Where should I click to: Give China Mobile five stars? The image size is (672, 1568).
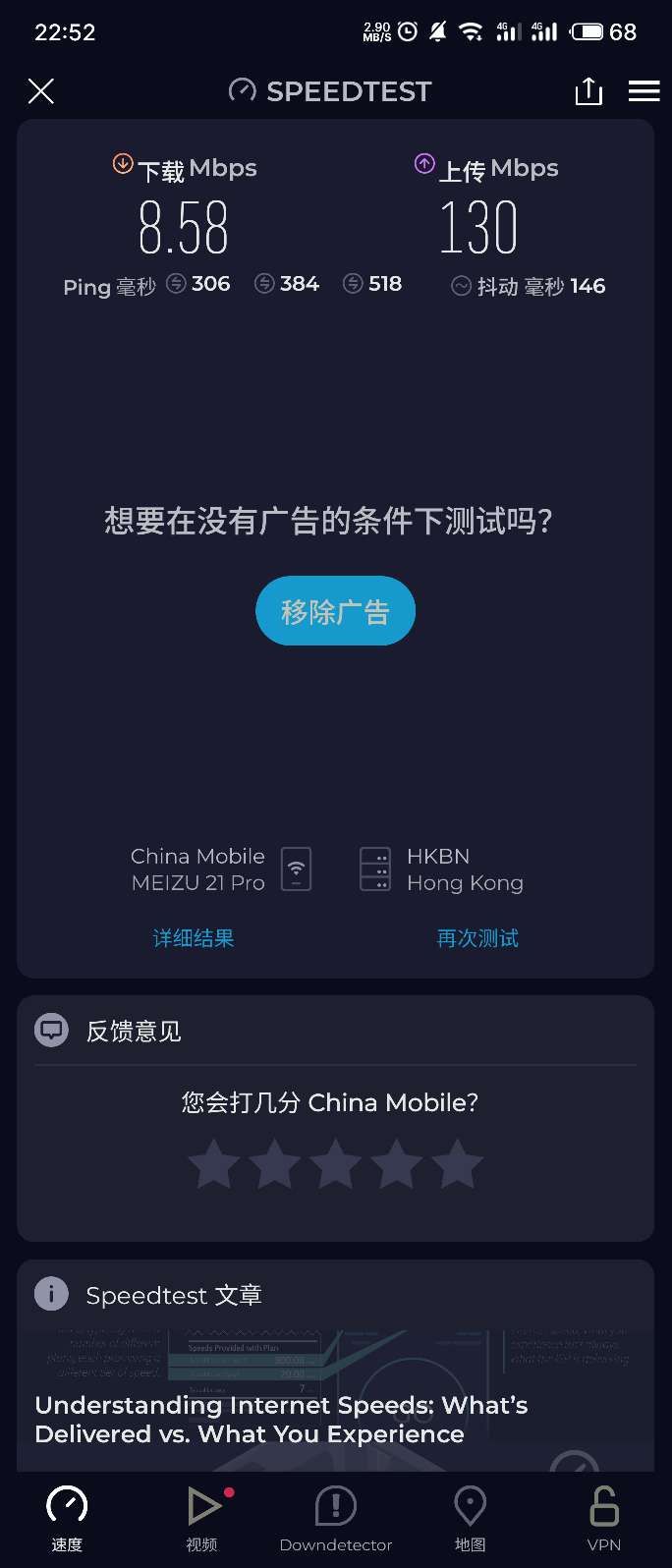[458, 1164]
